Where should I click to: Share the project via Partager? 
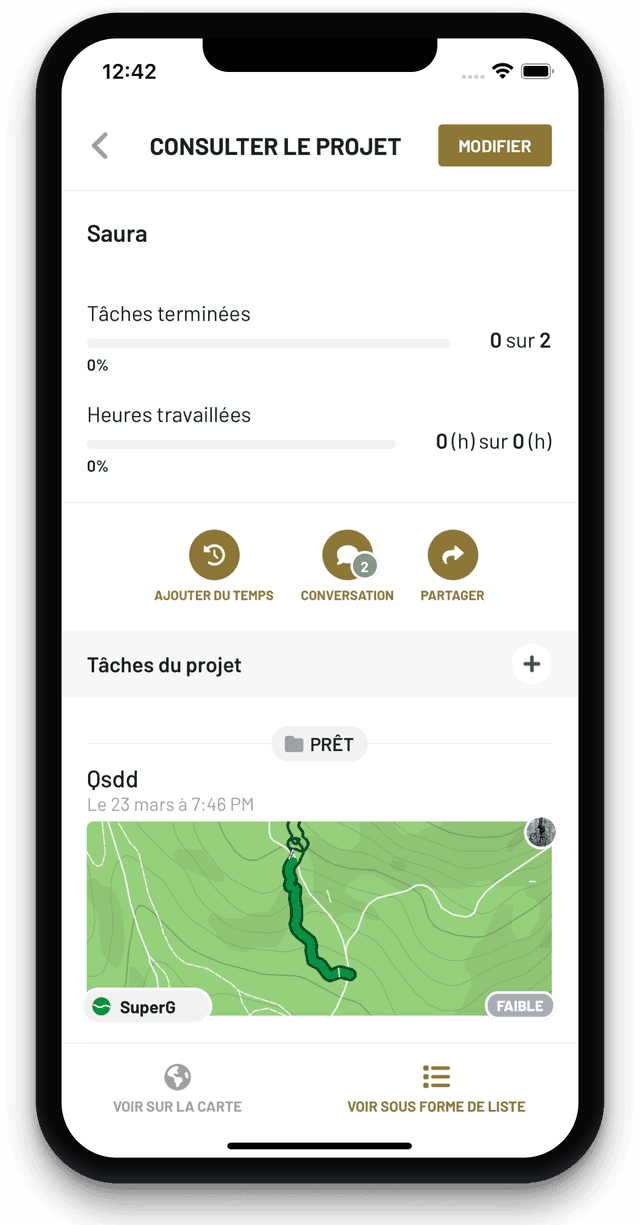coord(452,556)
